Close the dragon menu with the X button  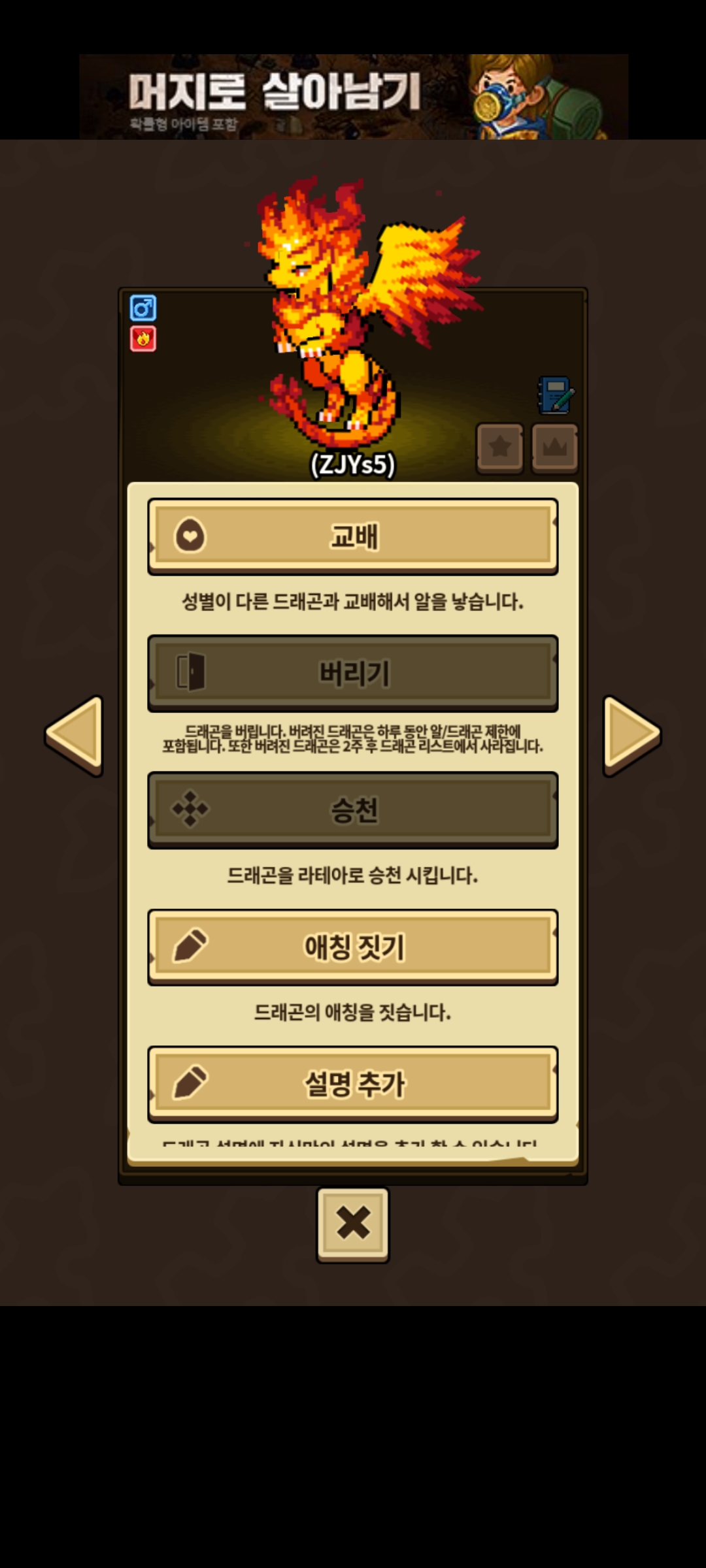[x=353, y=1224]
